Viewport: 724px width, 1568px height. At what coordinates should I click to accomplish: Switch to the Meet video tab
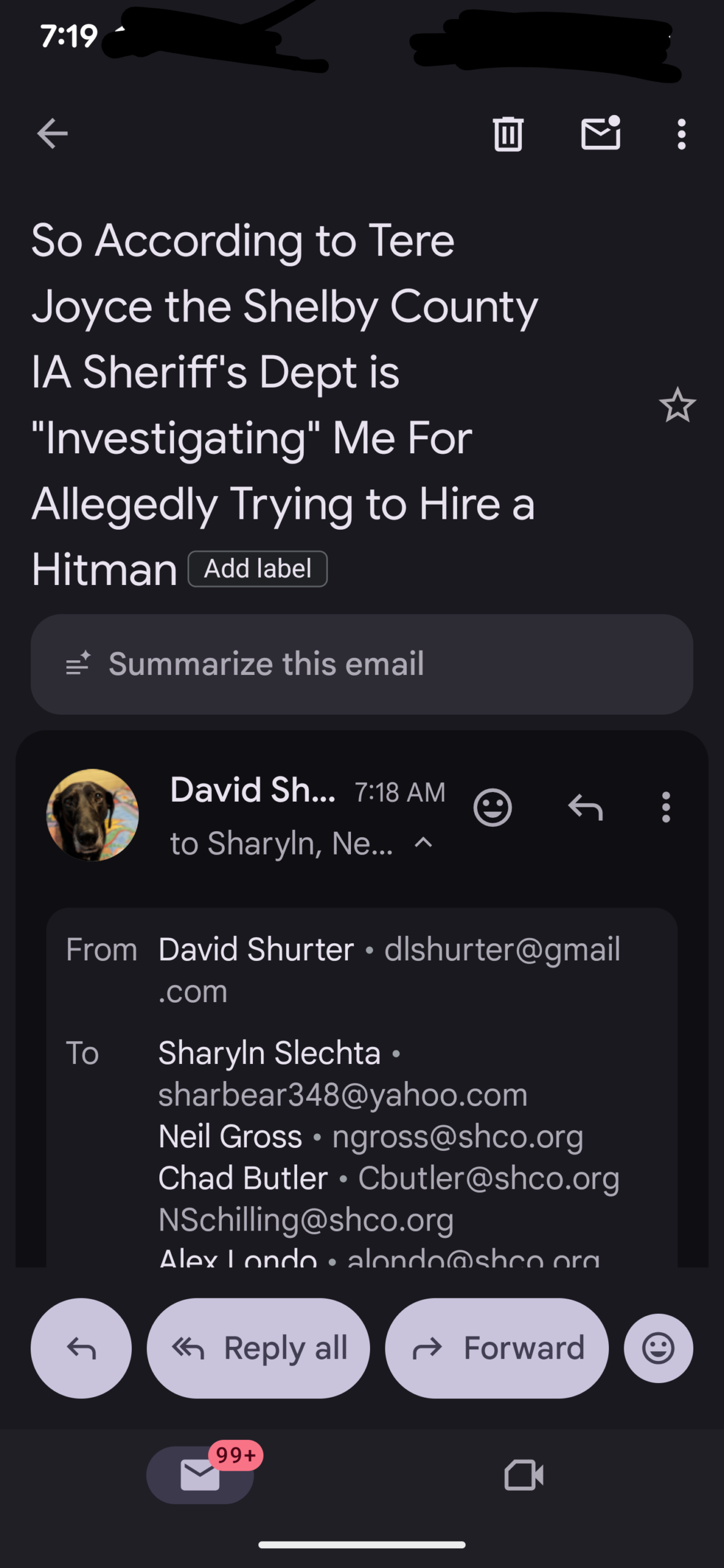point(524,1475)
